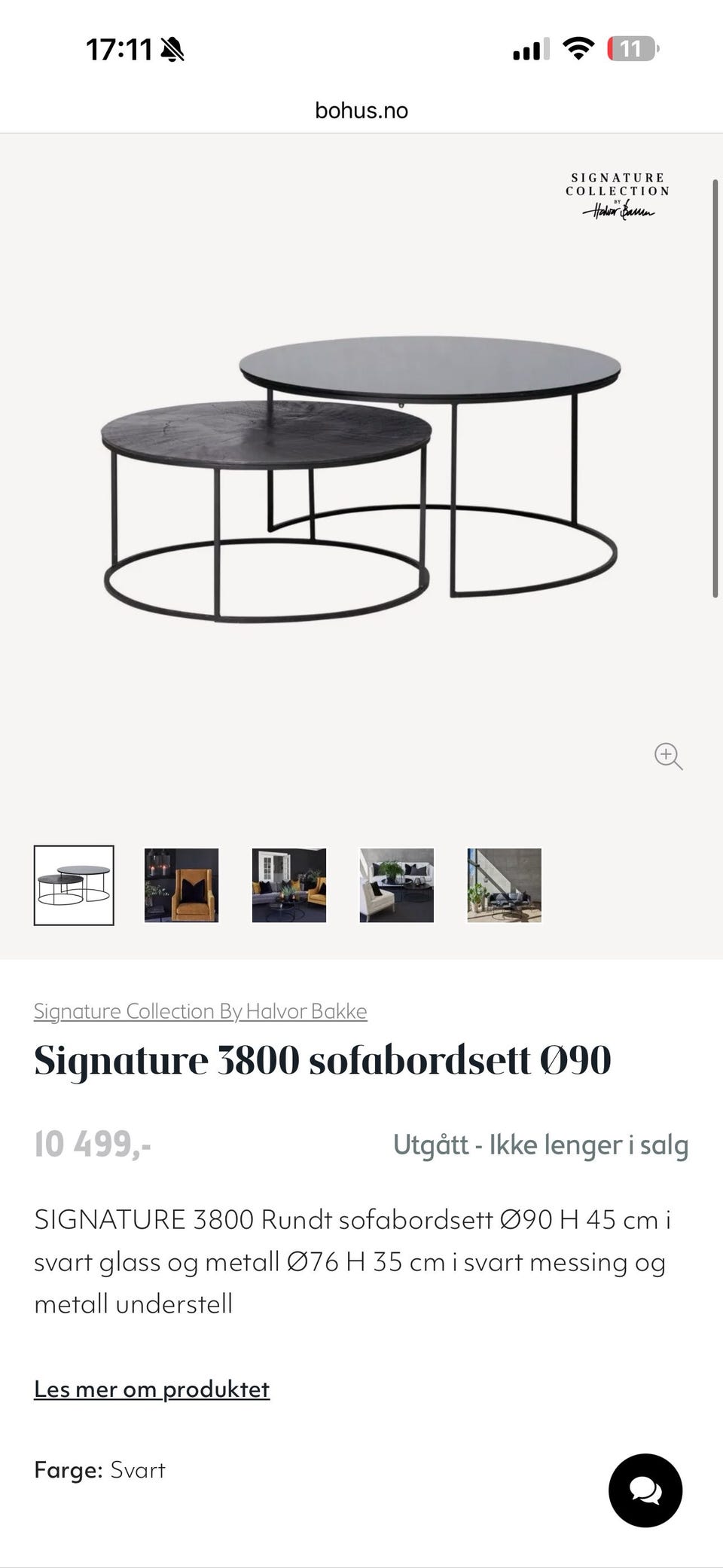723x1568 pixels.
Task: Open Les mer om produktet
Action: pyautogui.click(x=151, y=1389)
